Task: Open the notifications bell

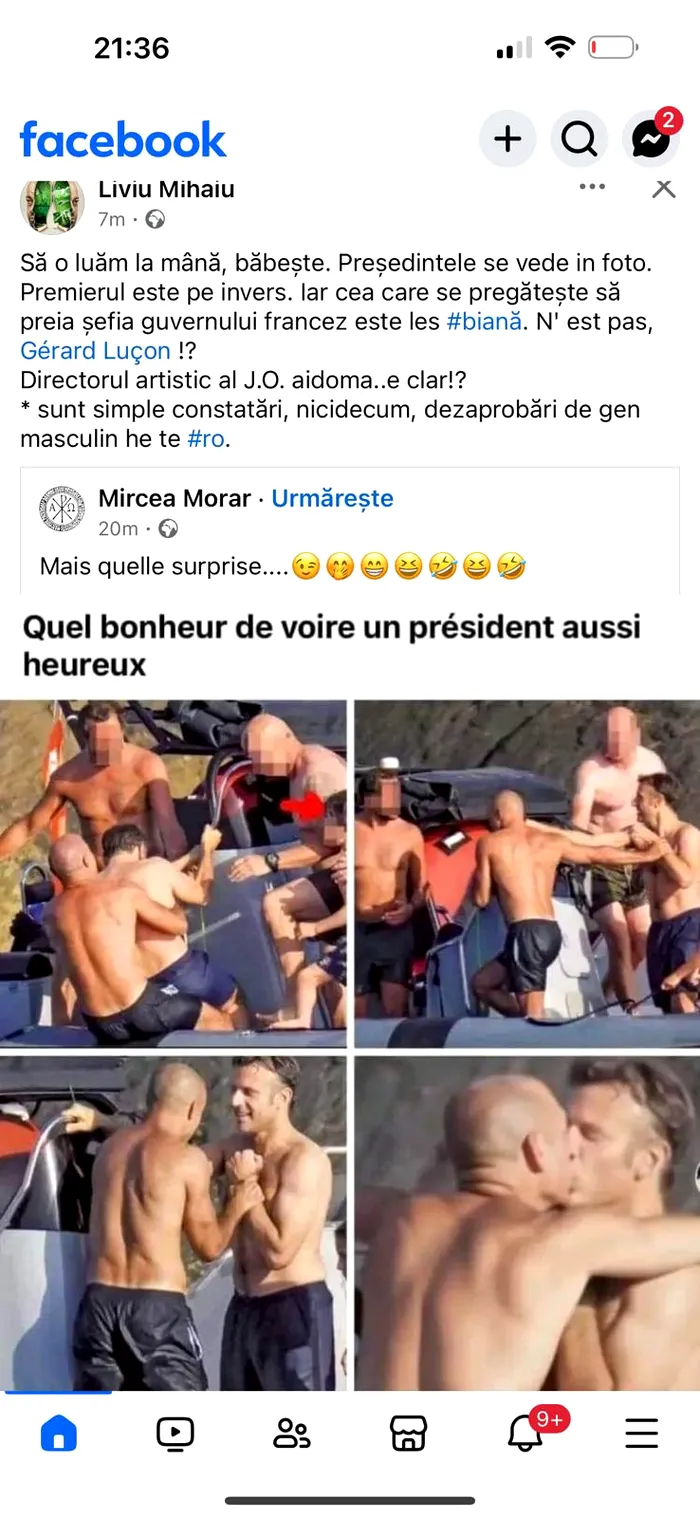Action: [x=527, y=1433]
